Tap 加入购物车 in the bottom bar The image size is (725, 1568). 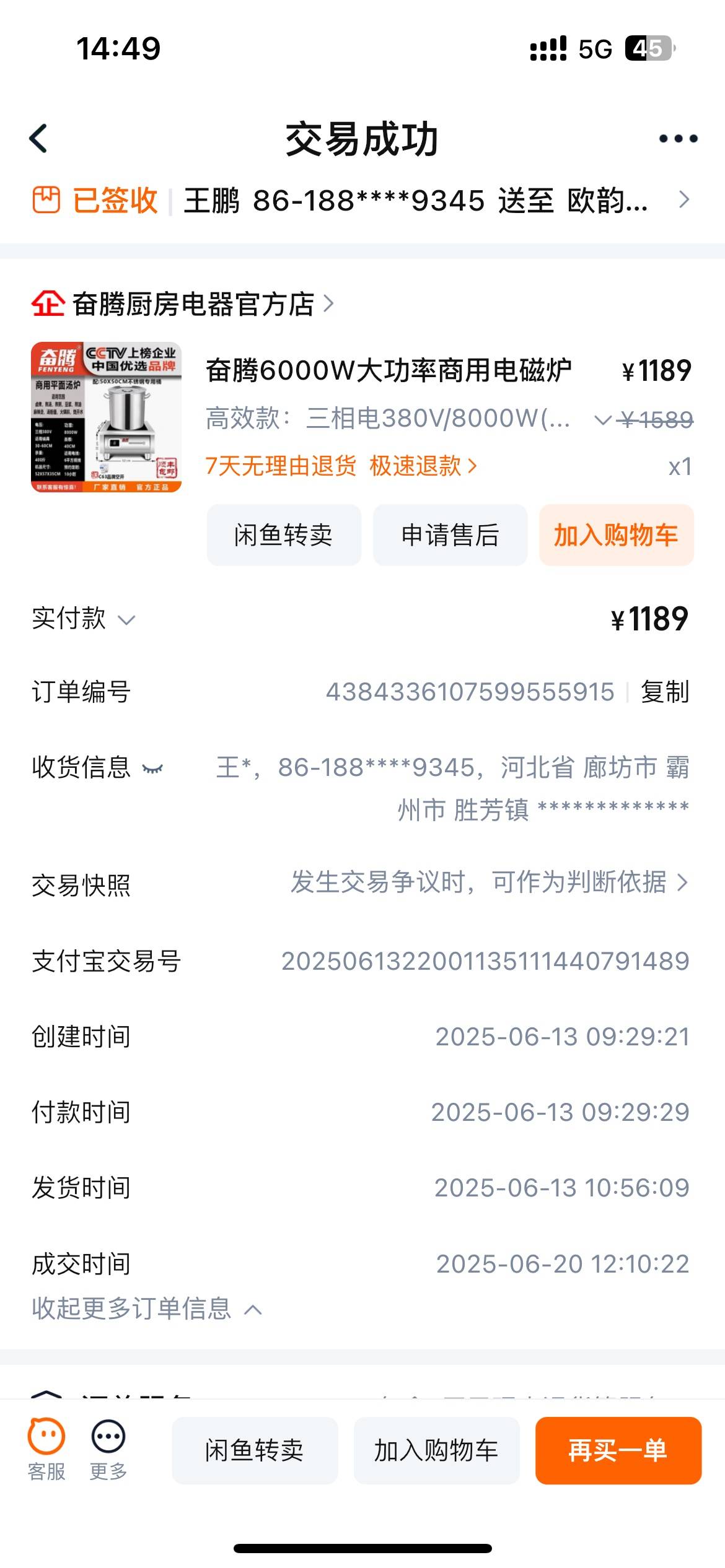point(436,1450)
